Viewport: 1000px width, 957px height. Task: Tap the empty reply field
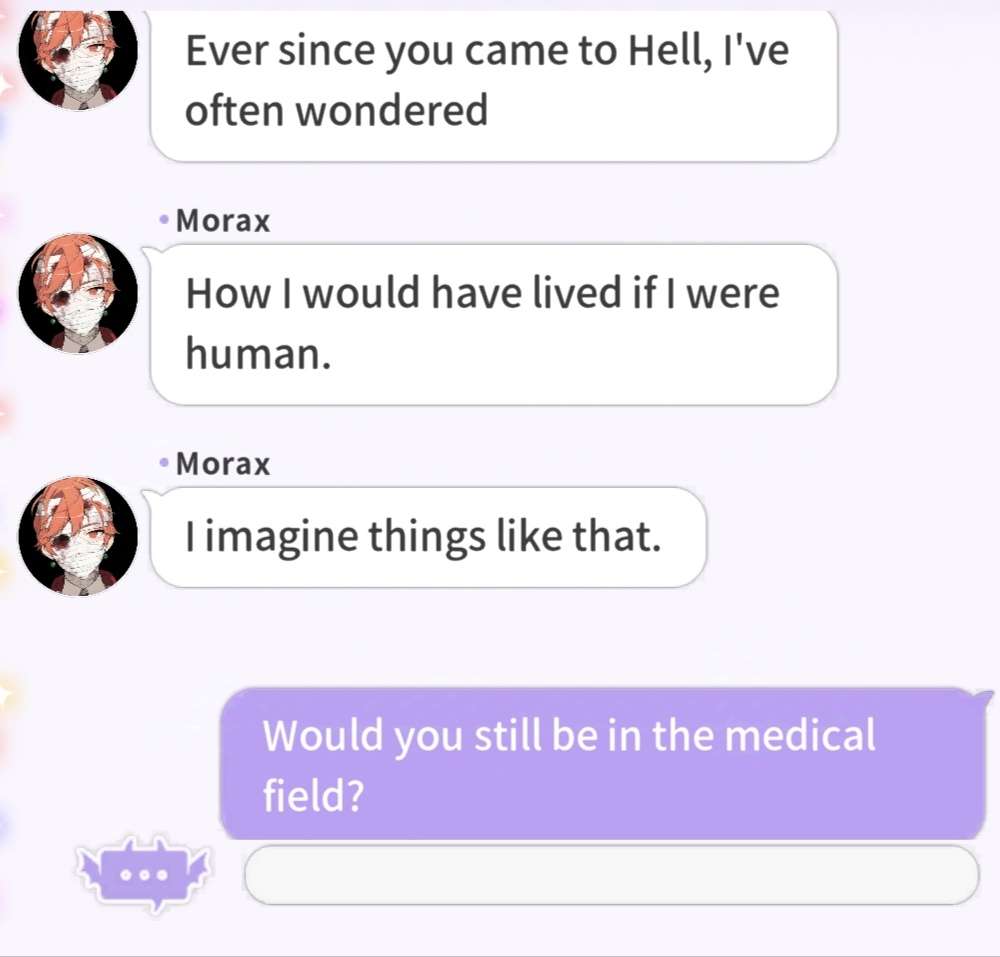click(x=611, y=875)
